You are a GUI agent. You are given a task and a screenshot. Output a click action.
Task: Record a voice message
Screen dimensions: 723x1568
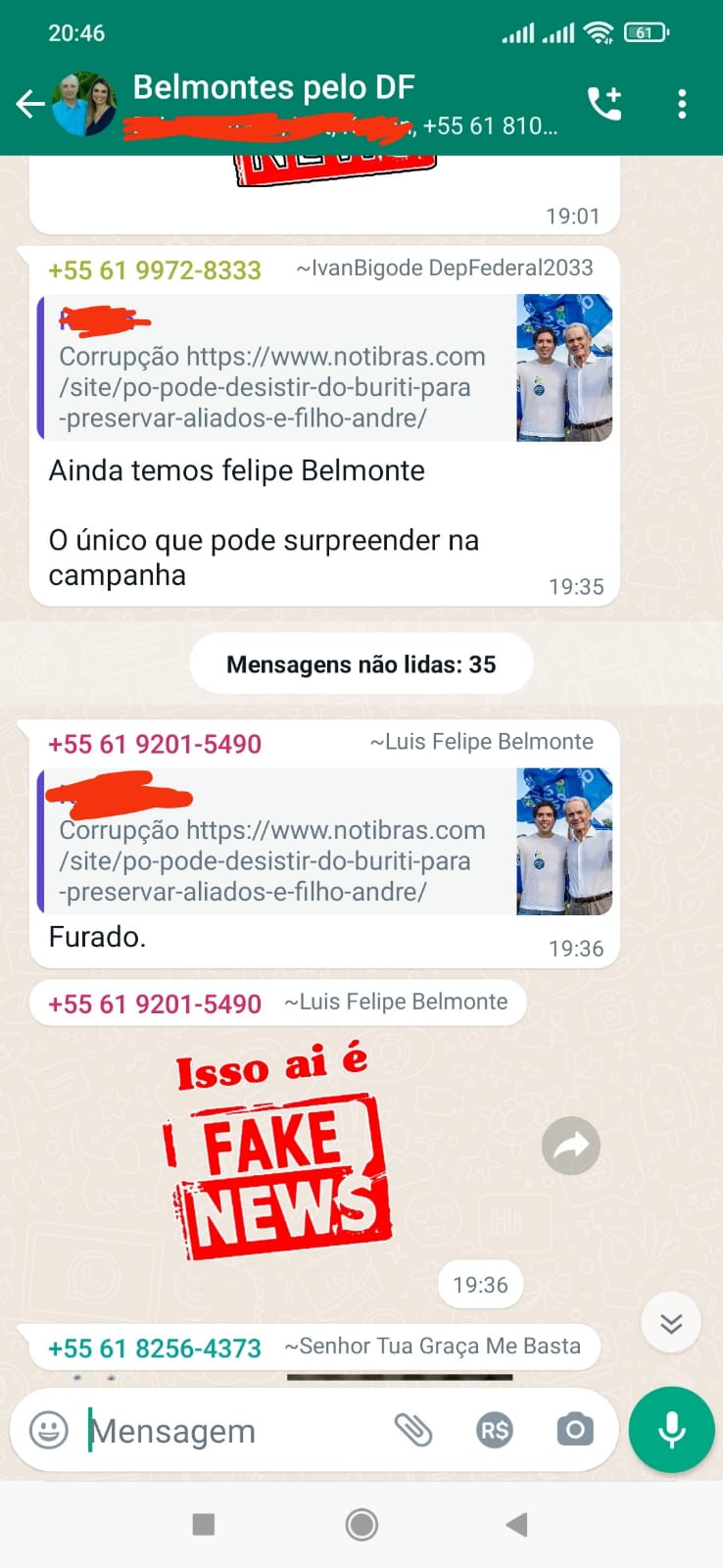click(x=672, y=1430)
